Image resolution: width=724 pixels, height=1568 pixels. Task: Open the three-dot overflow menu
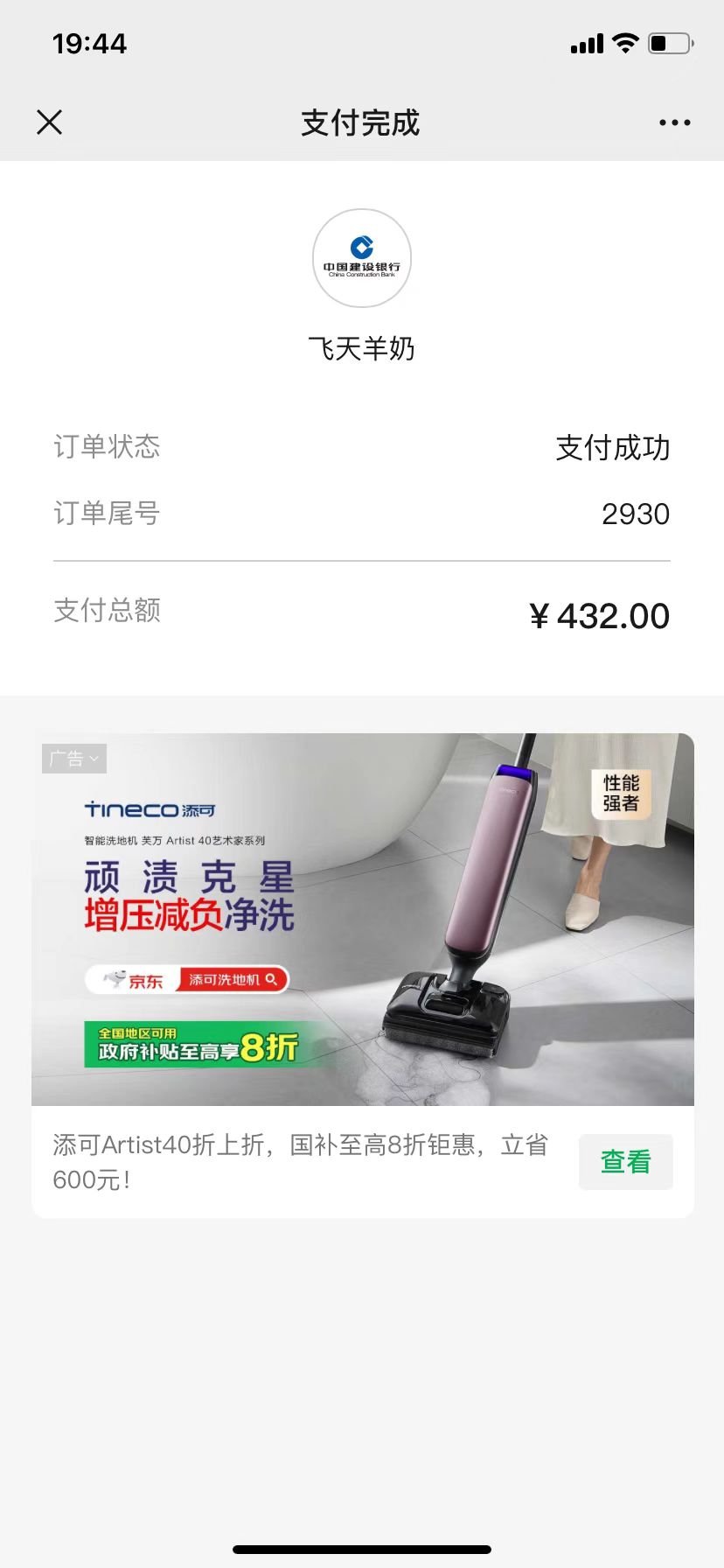674,122
